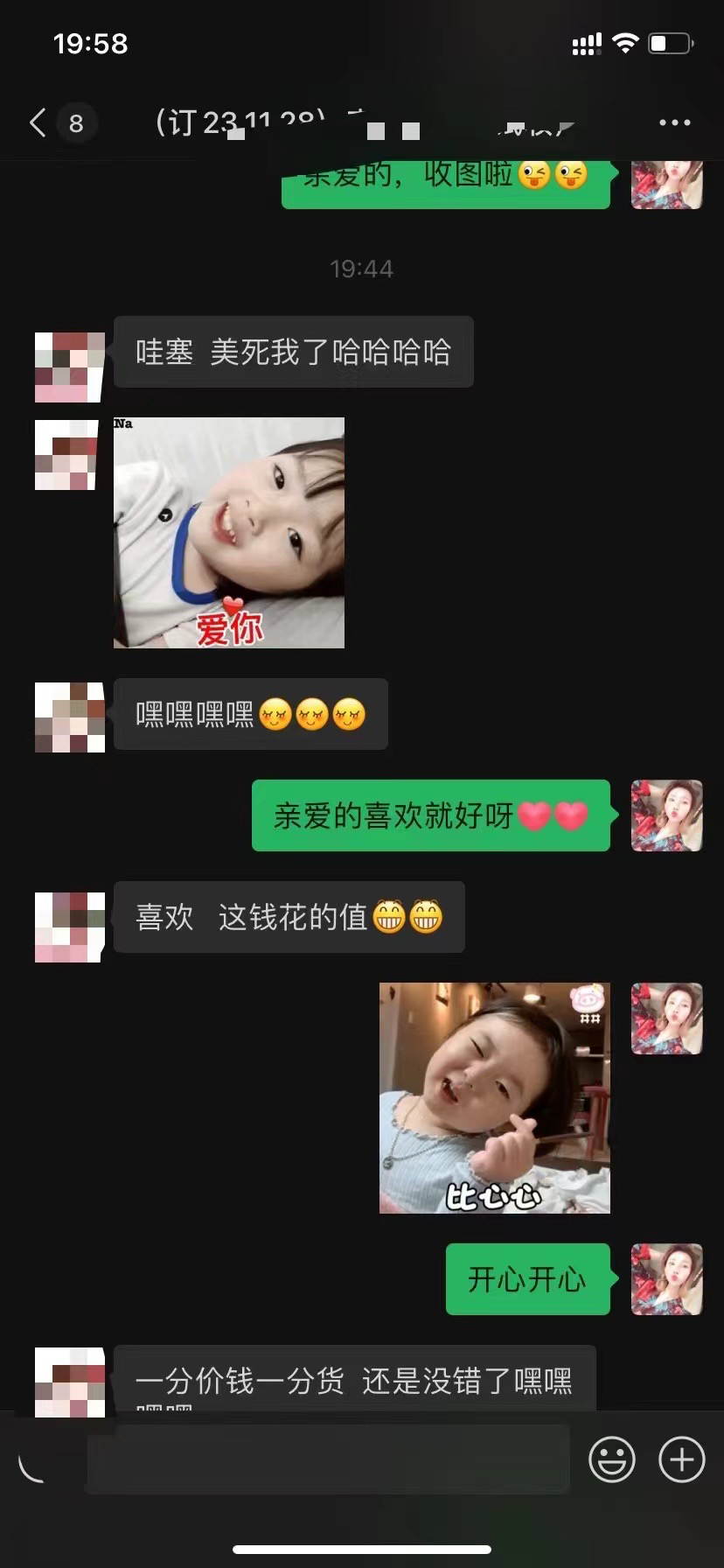Open contact avatar beside 嘿嘿嘿嘿 message

click(x=70, y=717)
